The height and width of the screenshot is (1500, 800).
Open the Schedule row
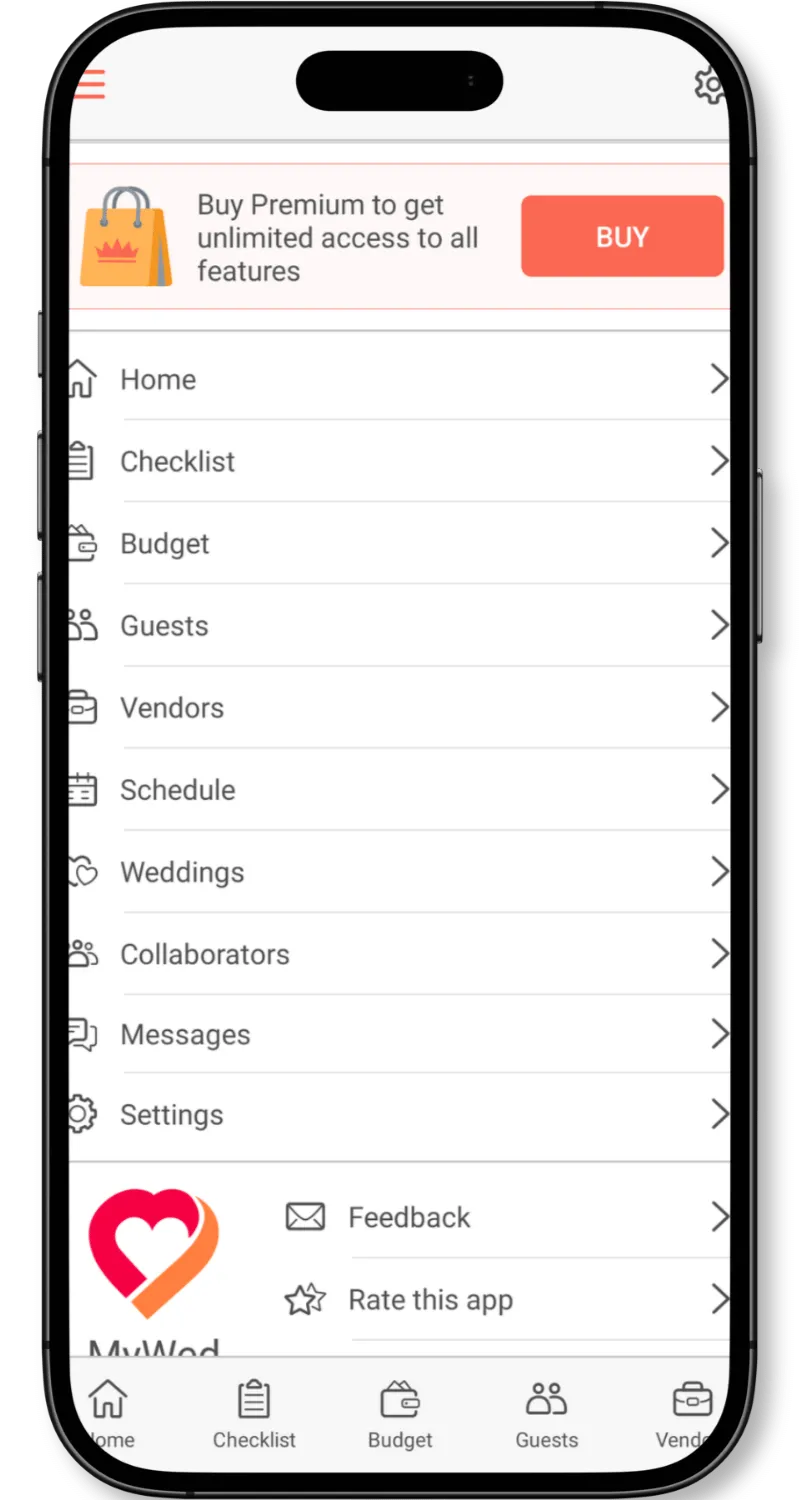tap(400, 789)
